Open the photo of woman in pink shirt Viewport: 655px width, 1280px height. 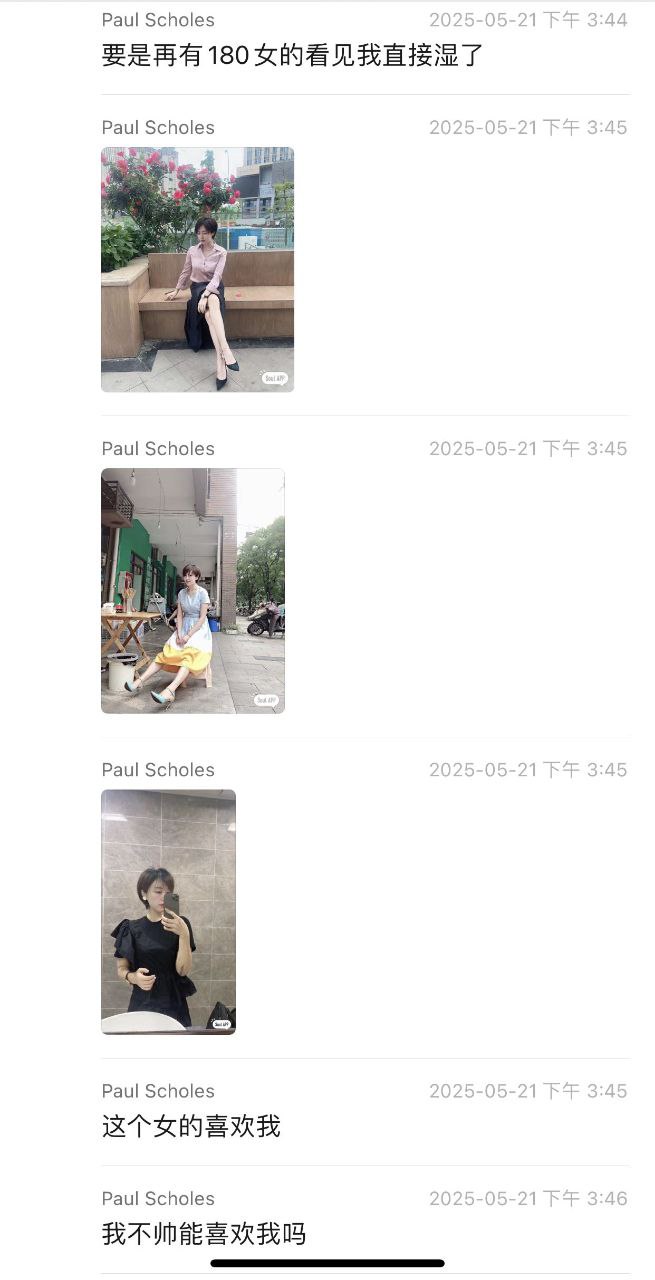pos(197,269)
